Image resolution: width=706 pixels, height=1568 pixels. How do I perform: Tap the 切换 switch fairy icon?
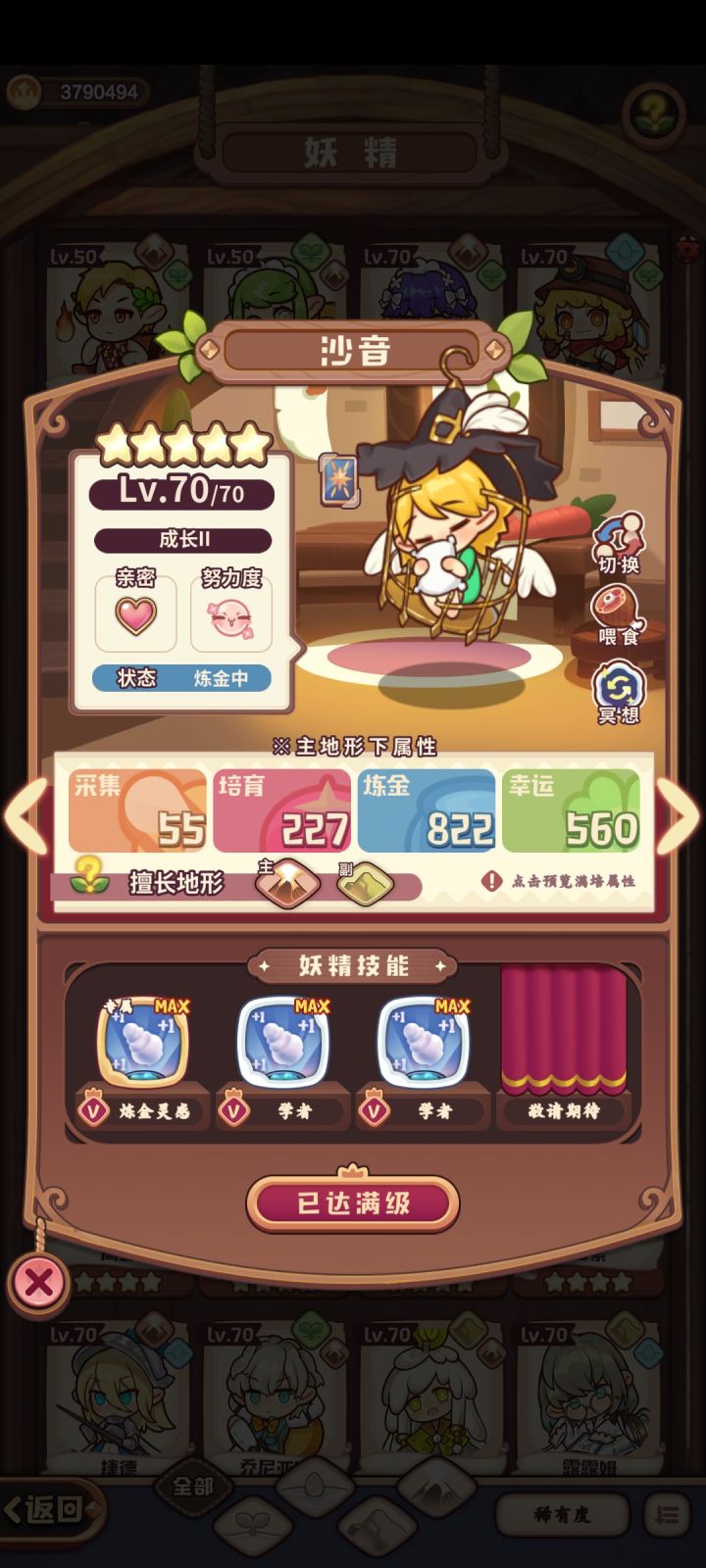click(x=618, y=543)
